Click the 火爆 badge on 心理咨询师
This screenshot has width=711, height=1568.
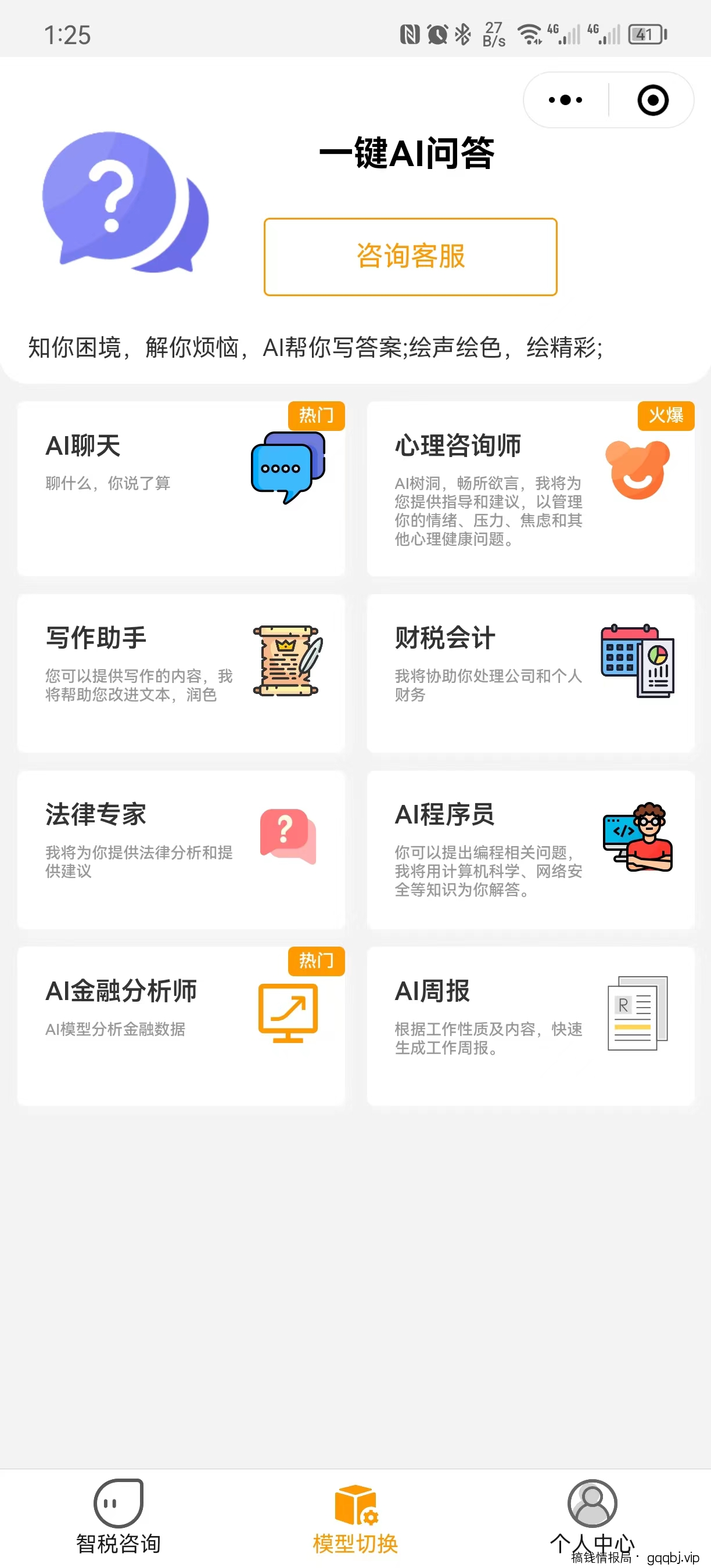click(x=666, y=416)
